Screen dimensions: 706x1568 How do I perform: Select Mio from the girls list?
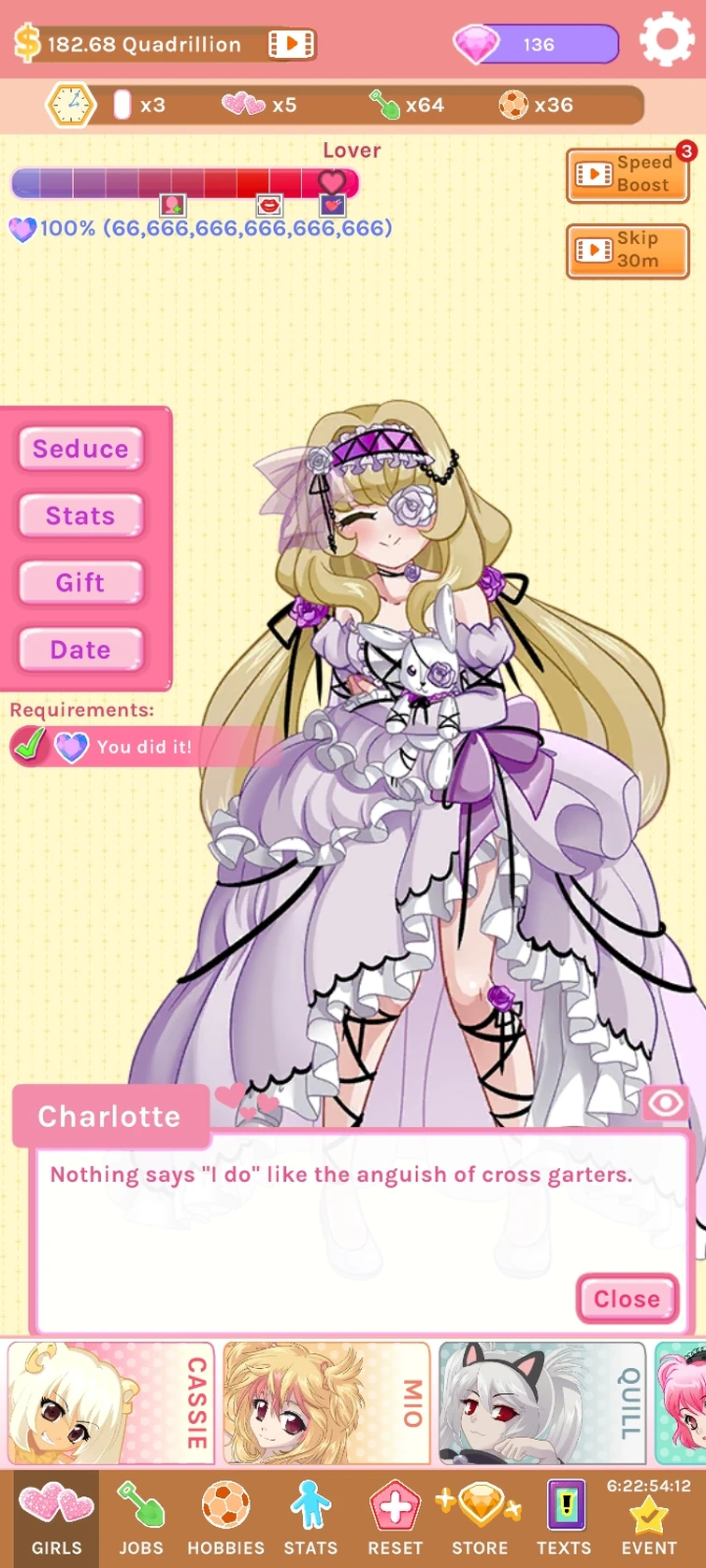[326, 1403]
